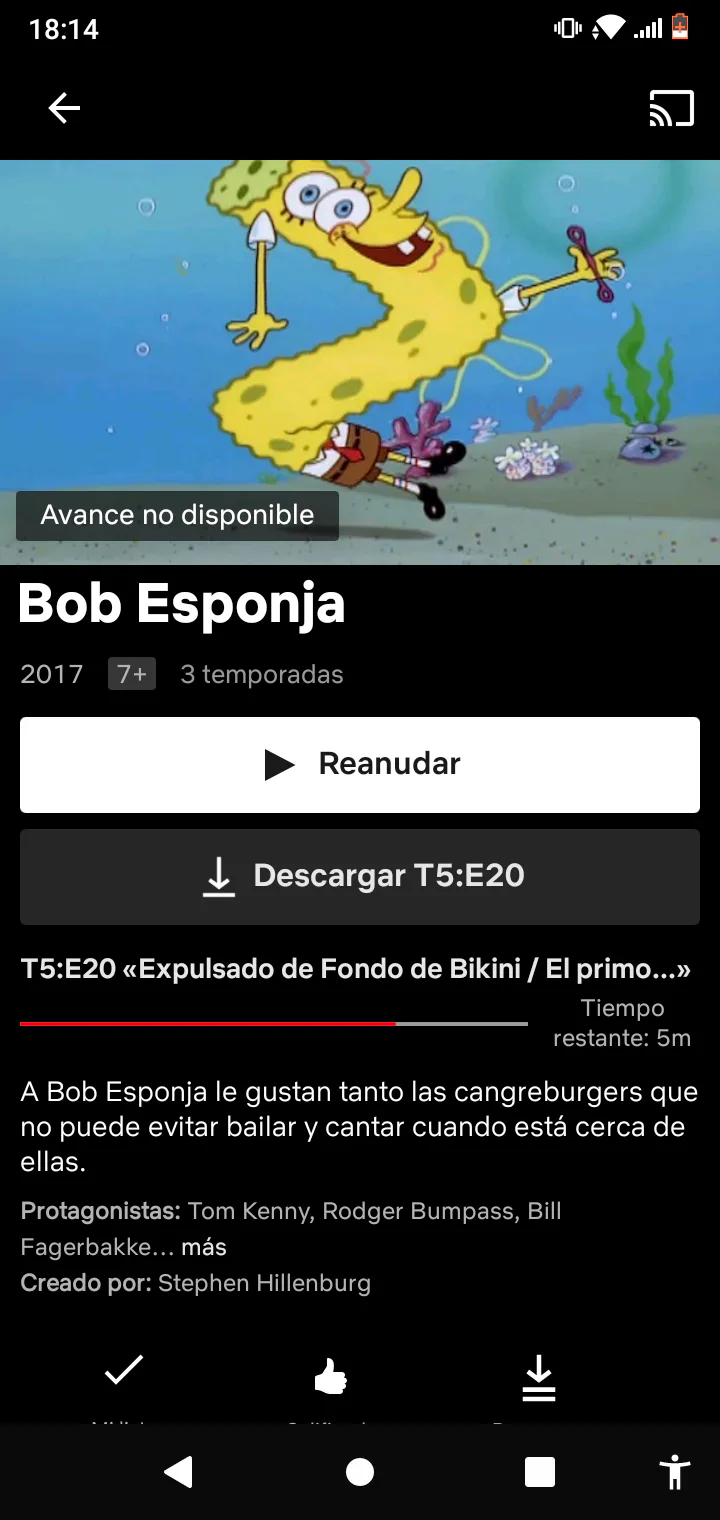Tap the download icon in the bottom row

click(x=538, y=1378)
